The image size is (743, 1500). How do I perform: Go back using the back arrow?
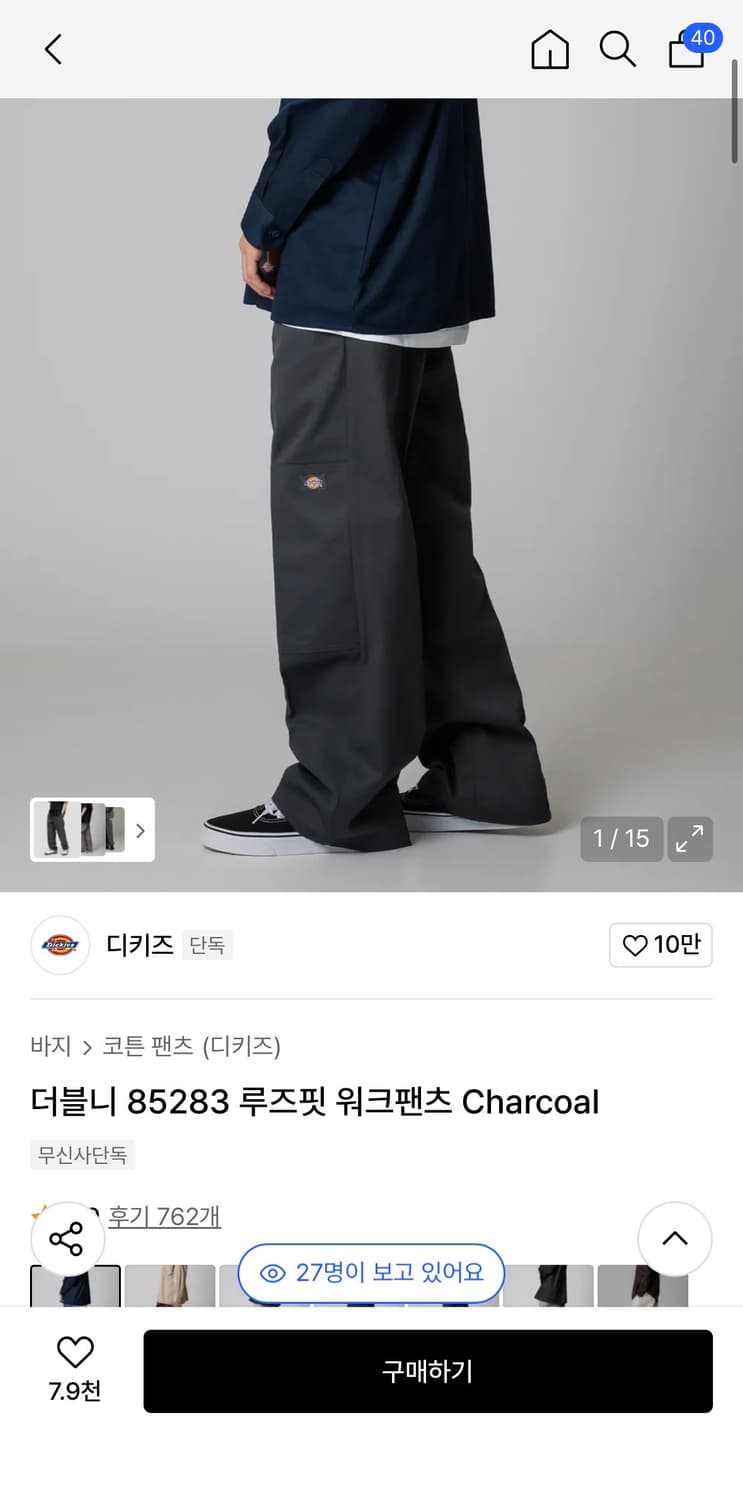click(x=53, y=49)
